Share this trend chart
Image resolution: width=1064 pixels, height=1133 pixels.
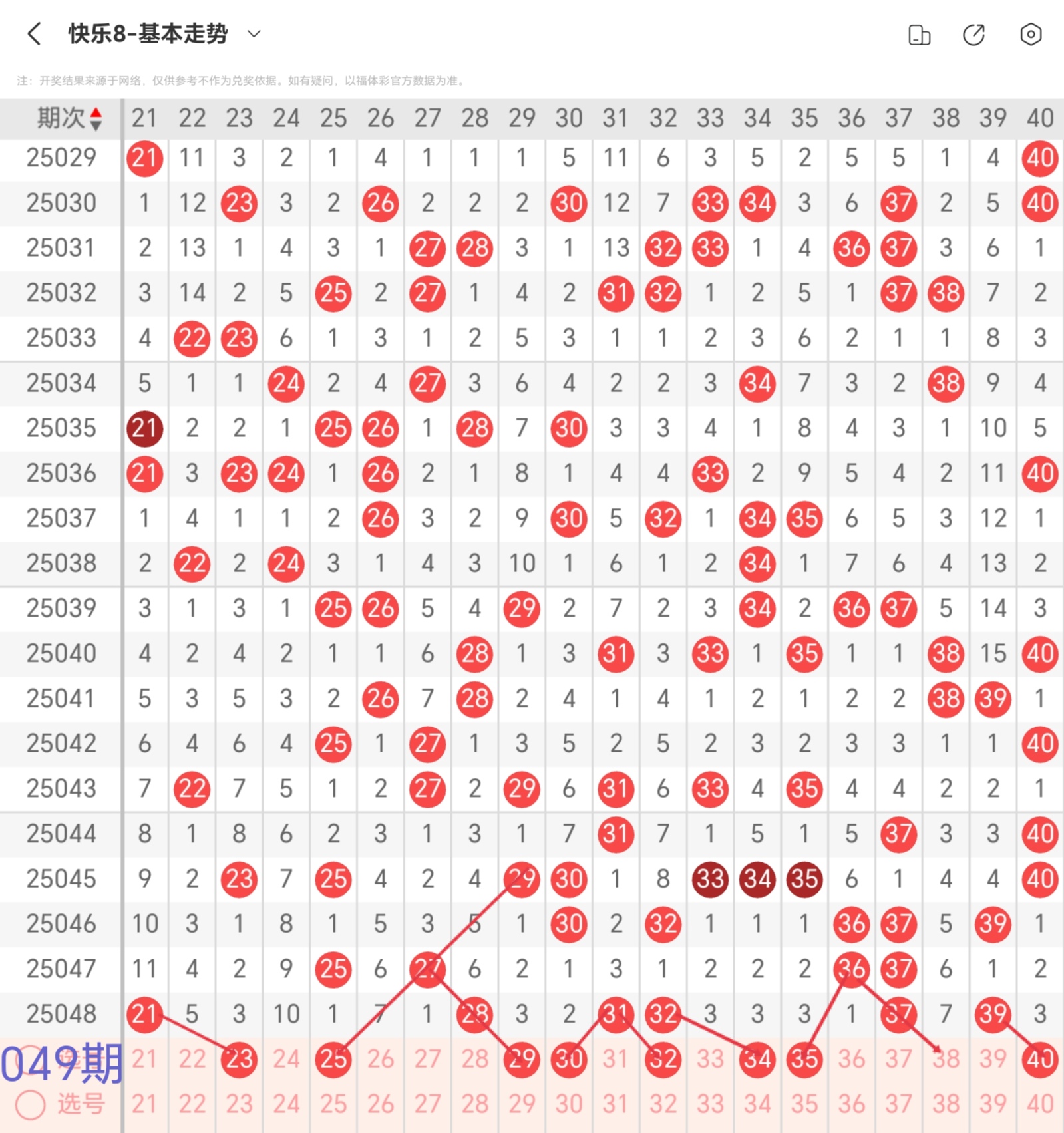[974, 35]
